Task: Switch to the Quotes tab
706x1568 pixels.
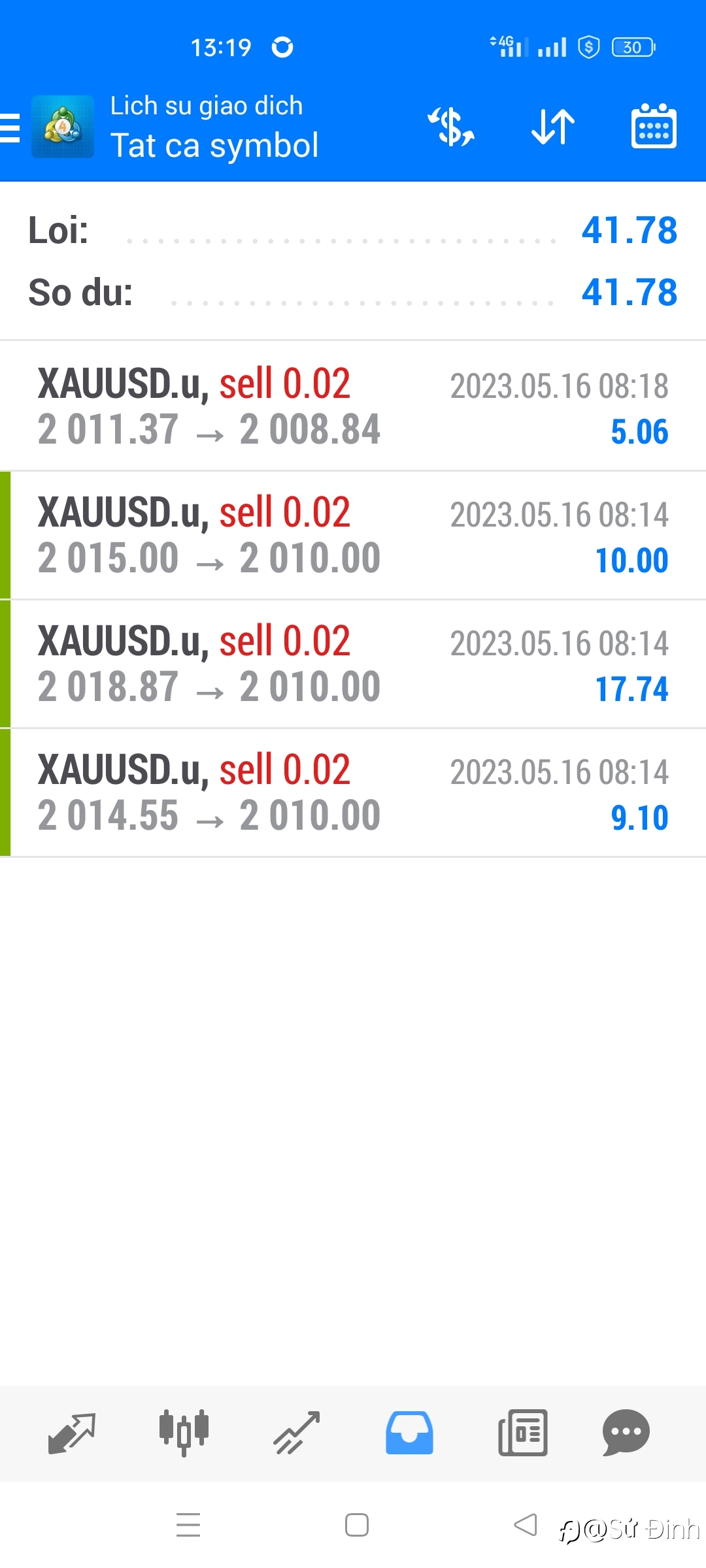Action: tap(72, 1433)
